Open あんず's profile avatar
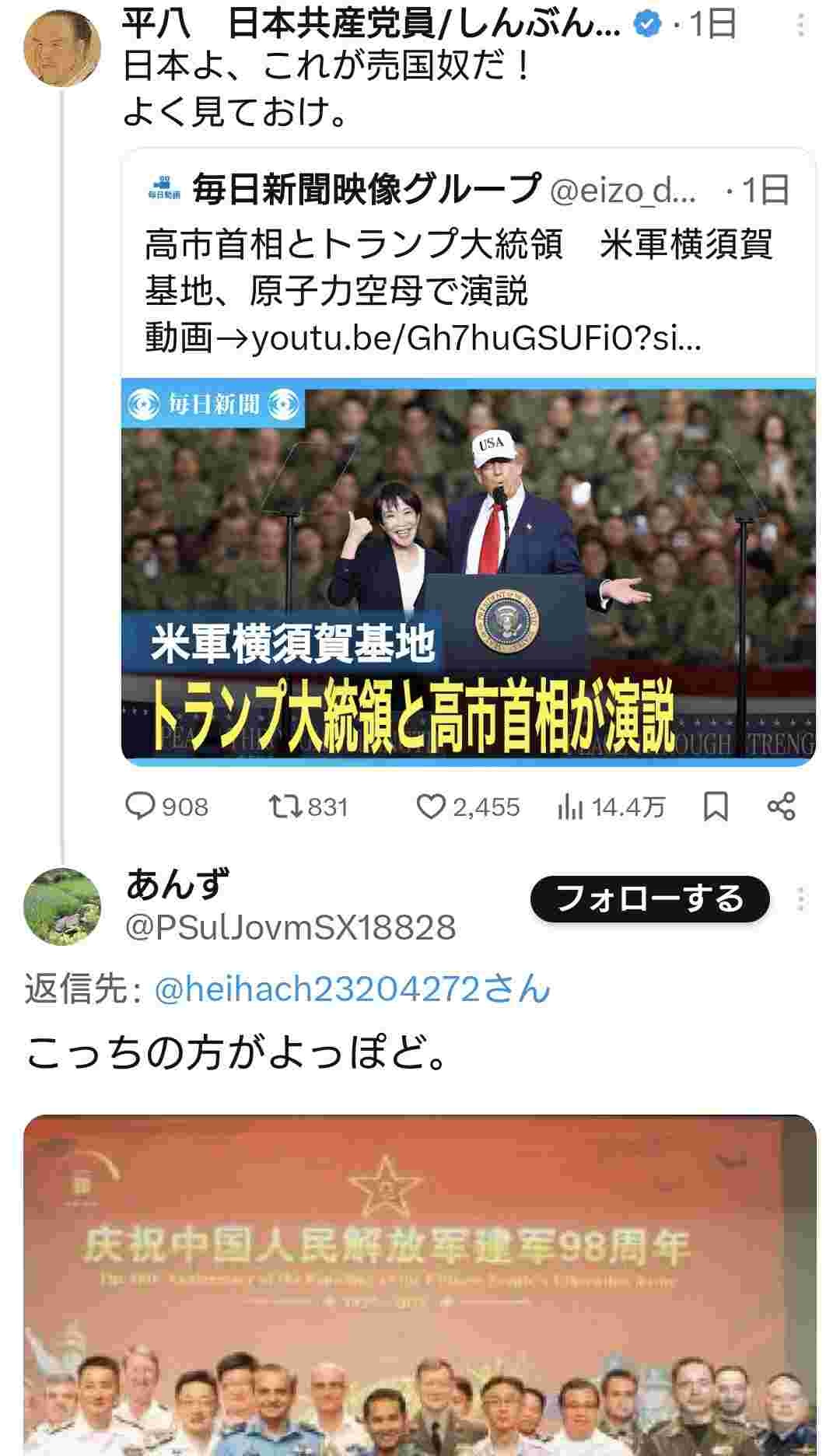 (x=62, y=906)
